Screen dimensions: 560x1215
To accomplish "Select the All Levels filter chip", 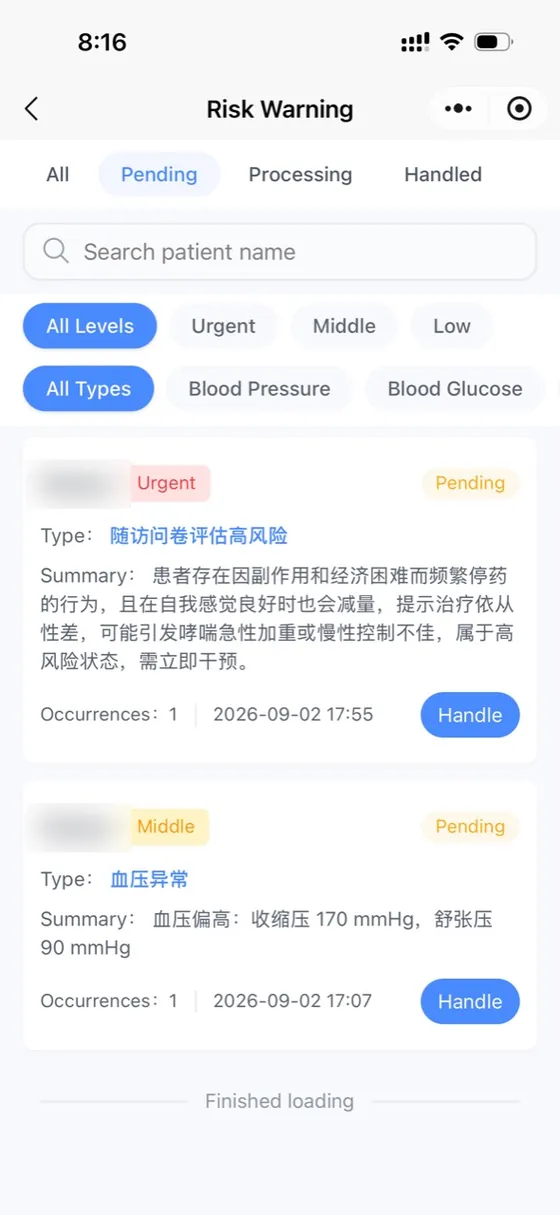I will [x=90, y=326].
